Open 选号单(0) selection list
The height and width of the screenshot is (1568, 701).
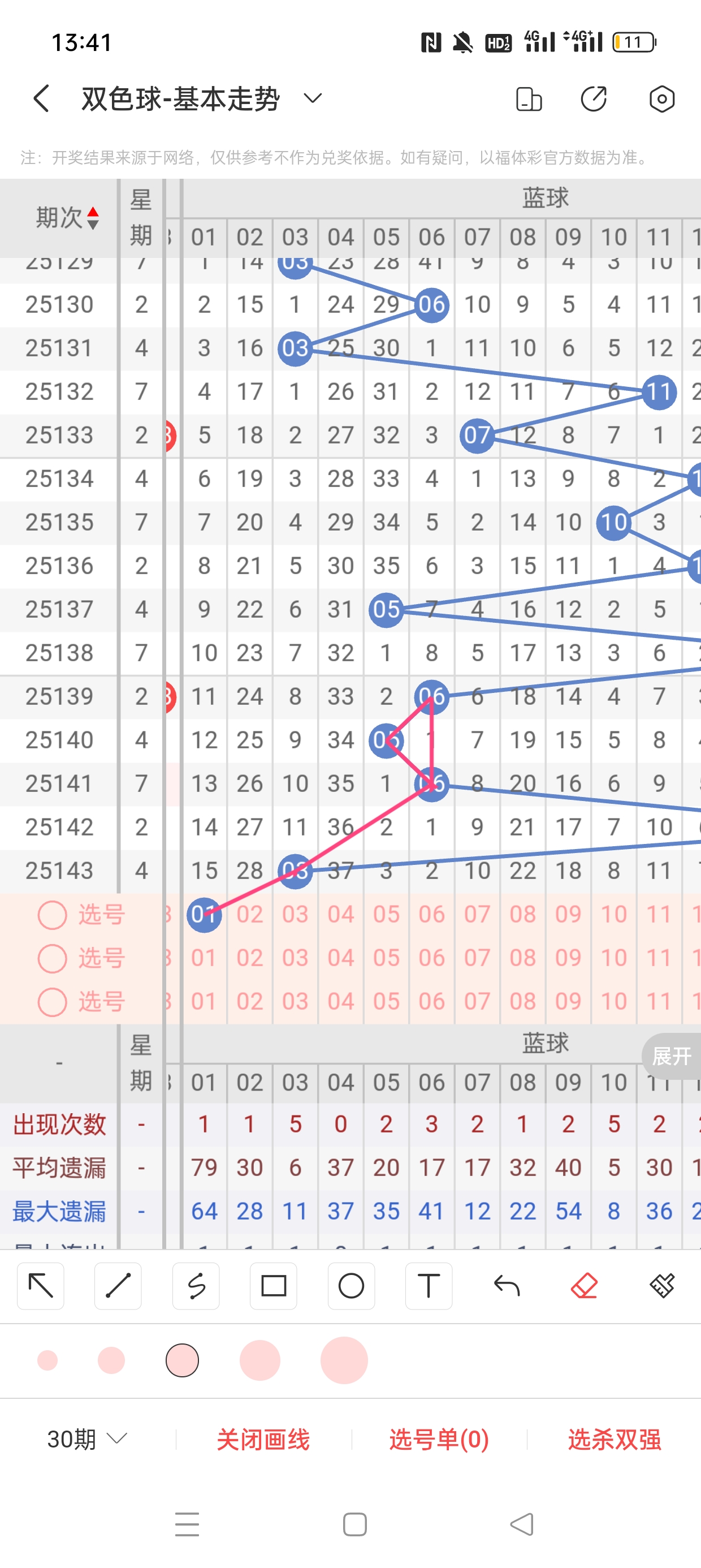tap(439, 1439)
